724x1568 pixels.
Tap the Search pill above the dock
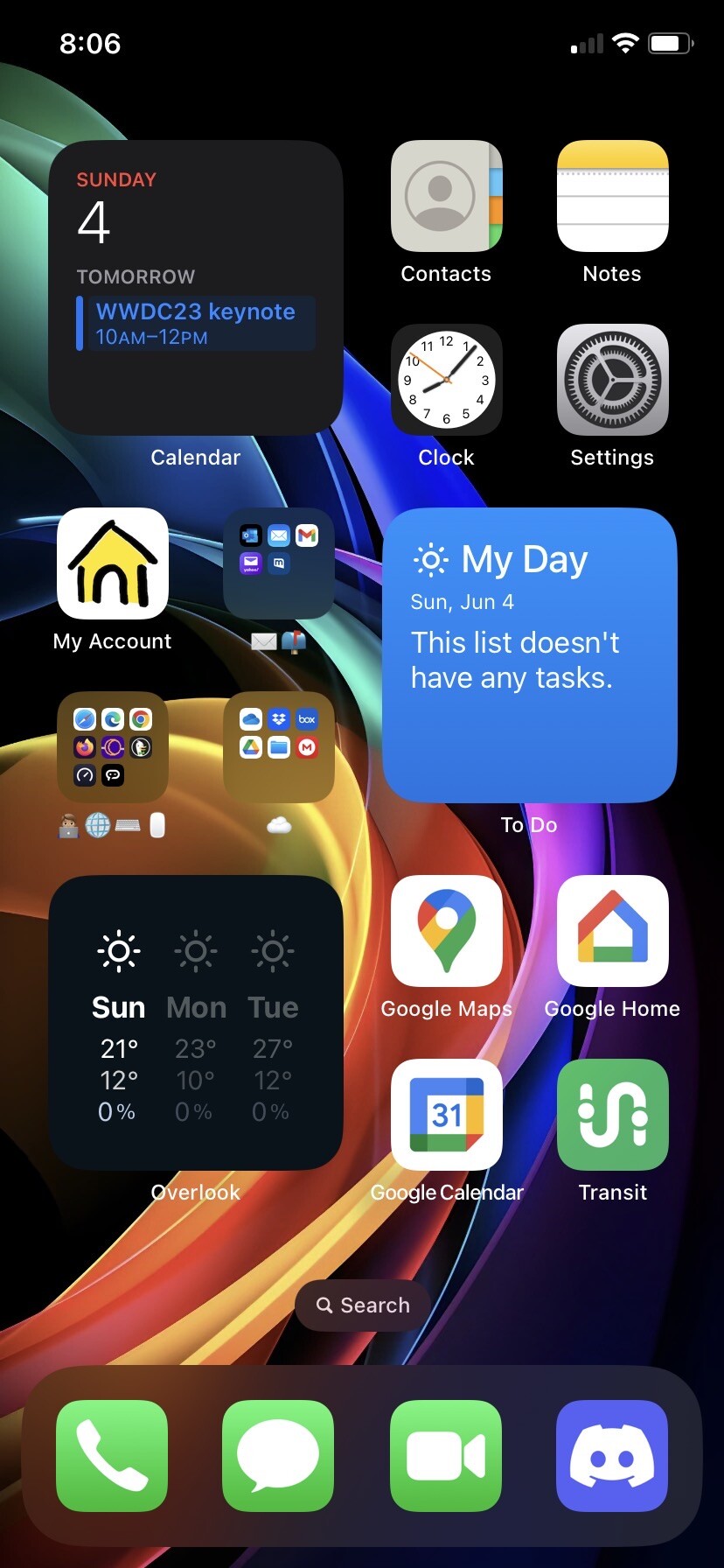[x=362, y=1305]
